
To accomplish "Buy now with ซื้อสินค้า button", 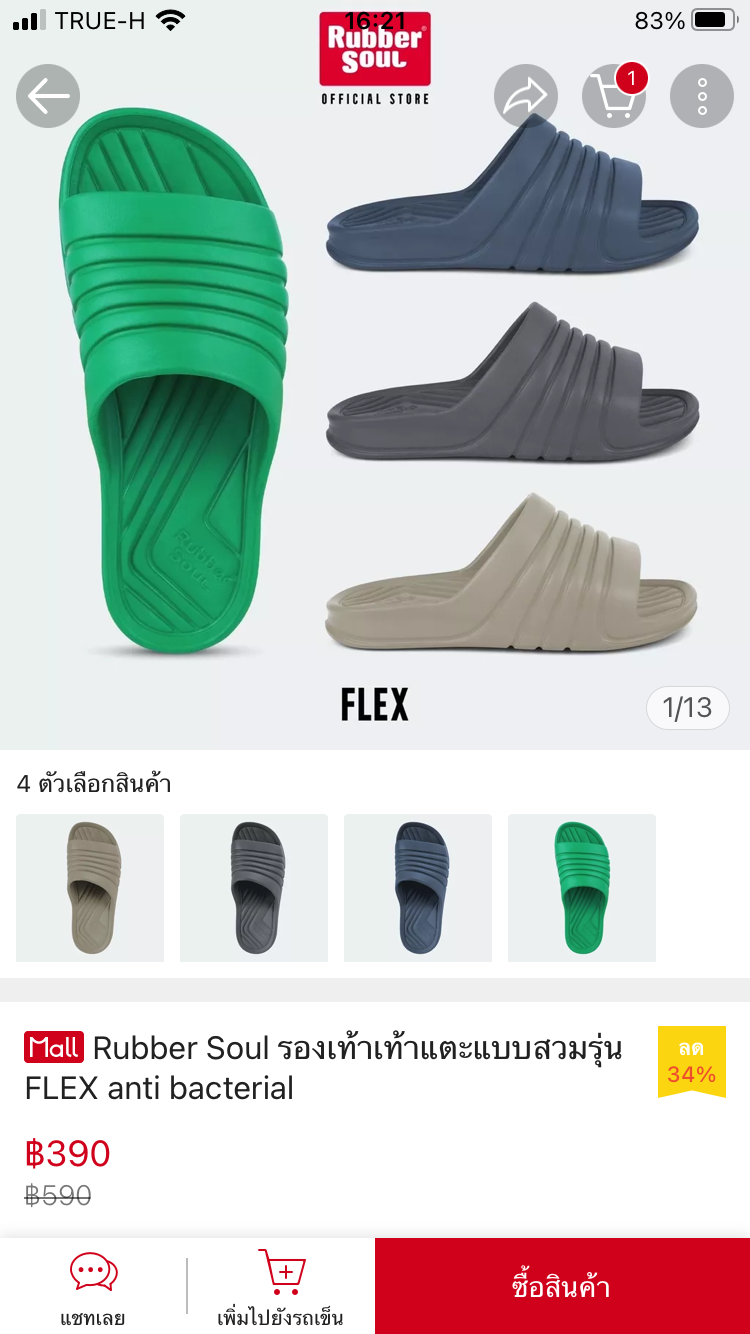I will click(562, 1286).
